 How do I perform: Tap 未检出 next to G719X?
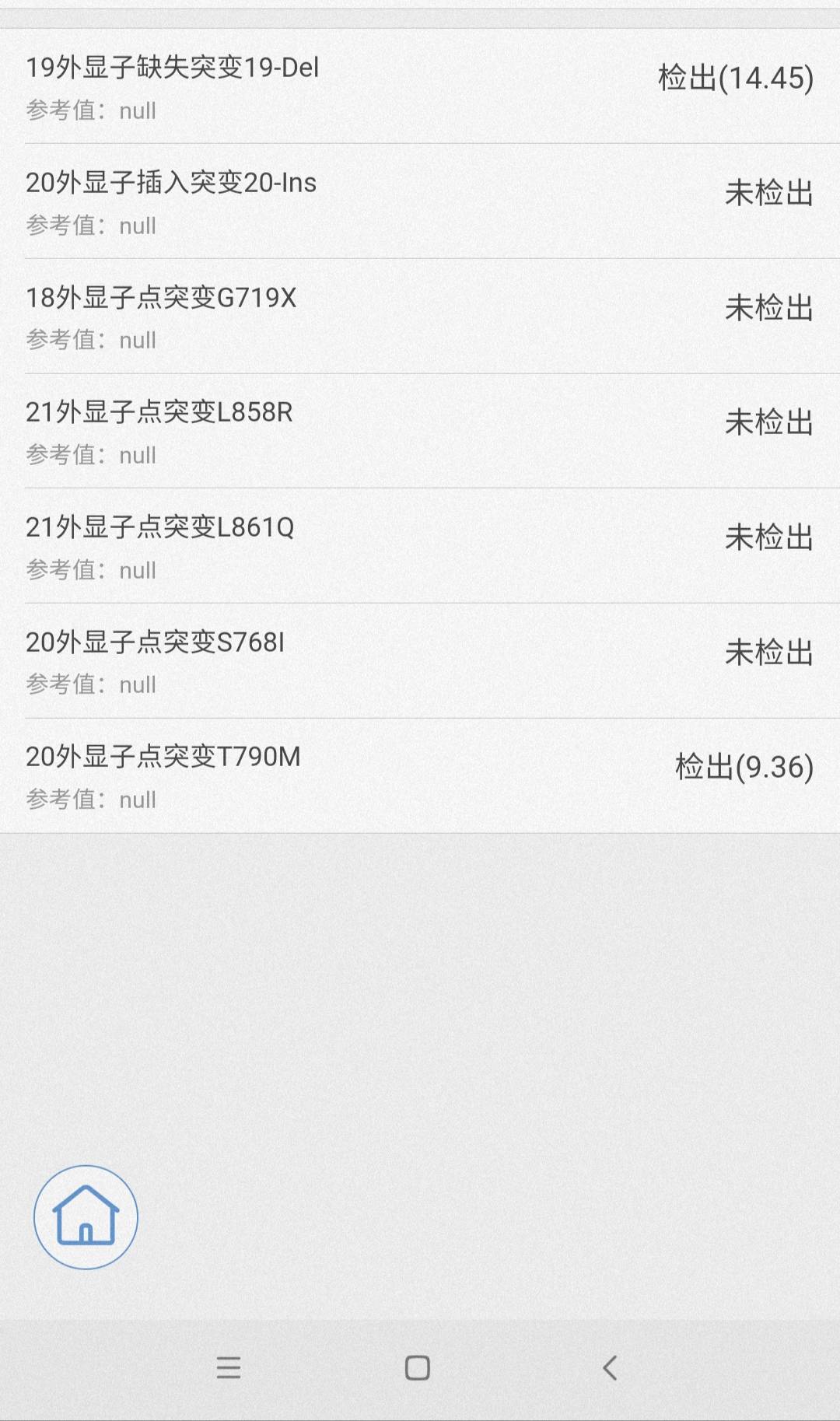coord(766,308)
